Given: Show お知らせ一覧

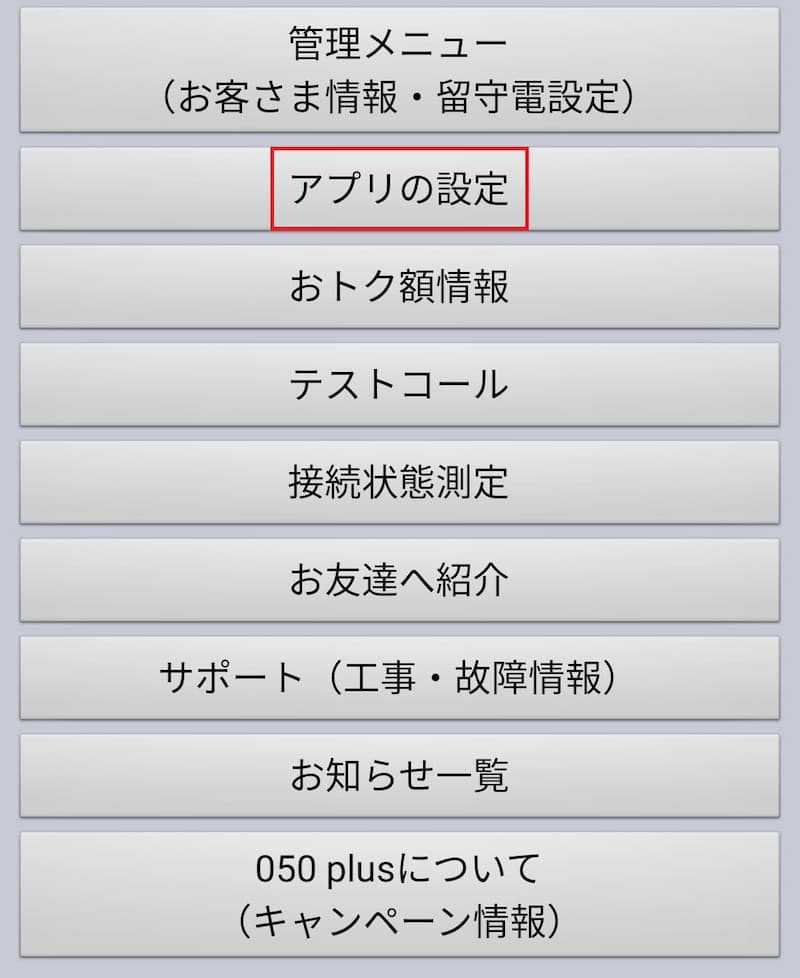Looking at the screenshot, I should (400, 776).
